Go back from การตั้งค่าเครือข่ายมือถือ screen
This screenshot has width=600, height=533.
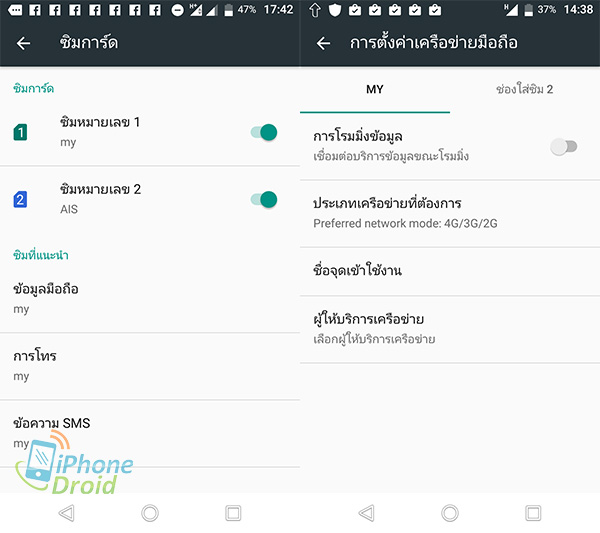click(323, 43)
